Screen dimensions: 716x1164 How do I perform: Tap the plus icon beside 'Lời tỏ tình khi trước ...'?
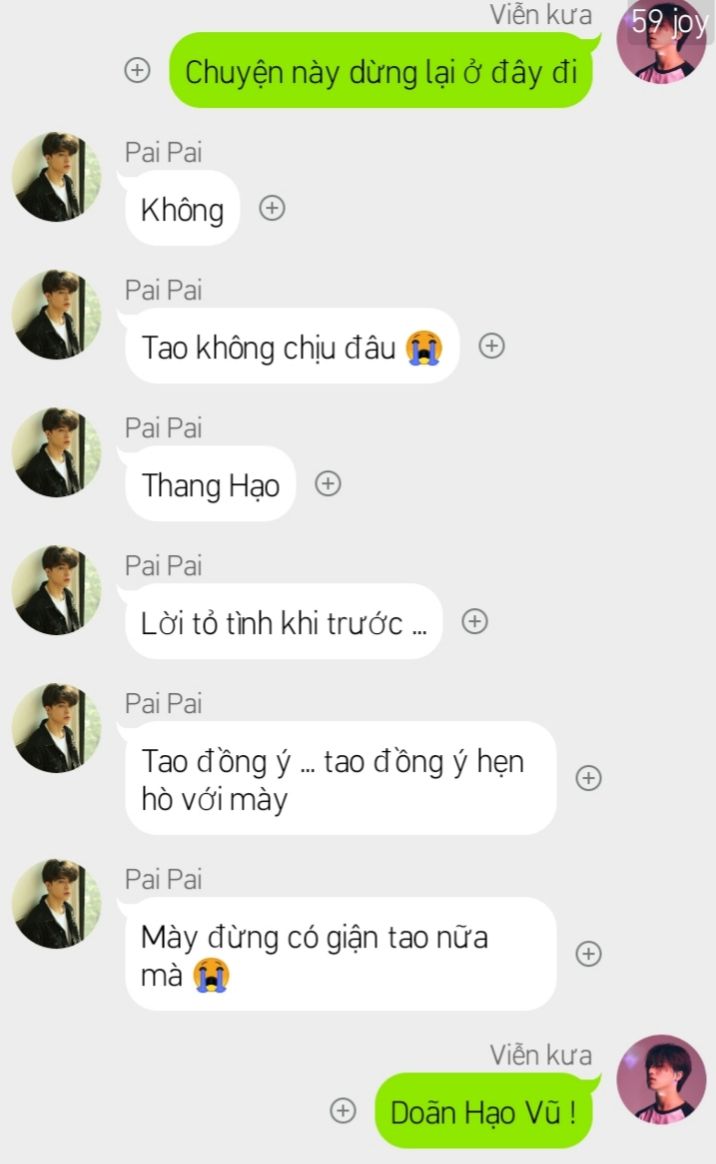tap(475, 622)
